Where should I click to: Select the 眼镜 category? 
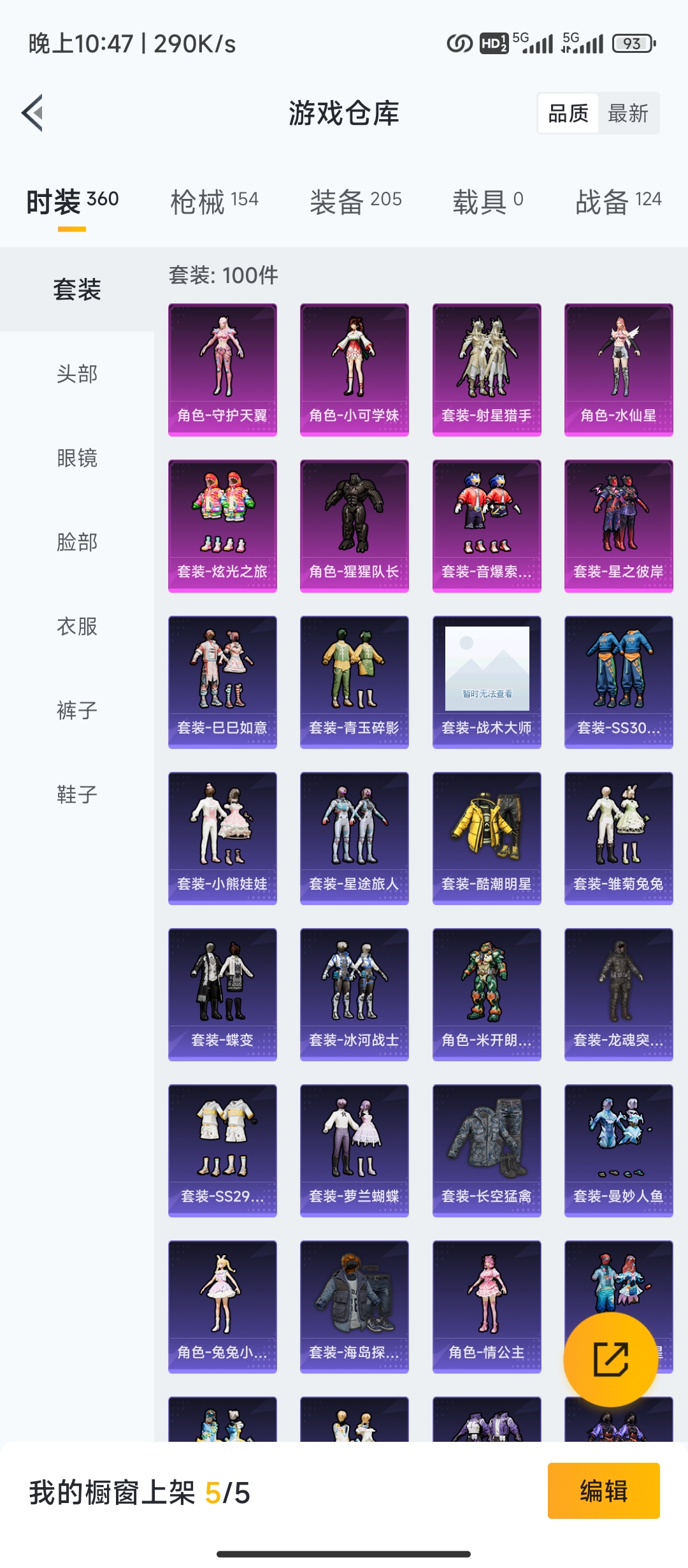(x=77, y=458)
